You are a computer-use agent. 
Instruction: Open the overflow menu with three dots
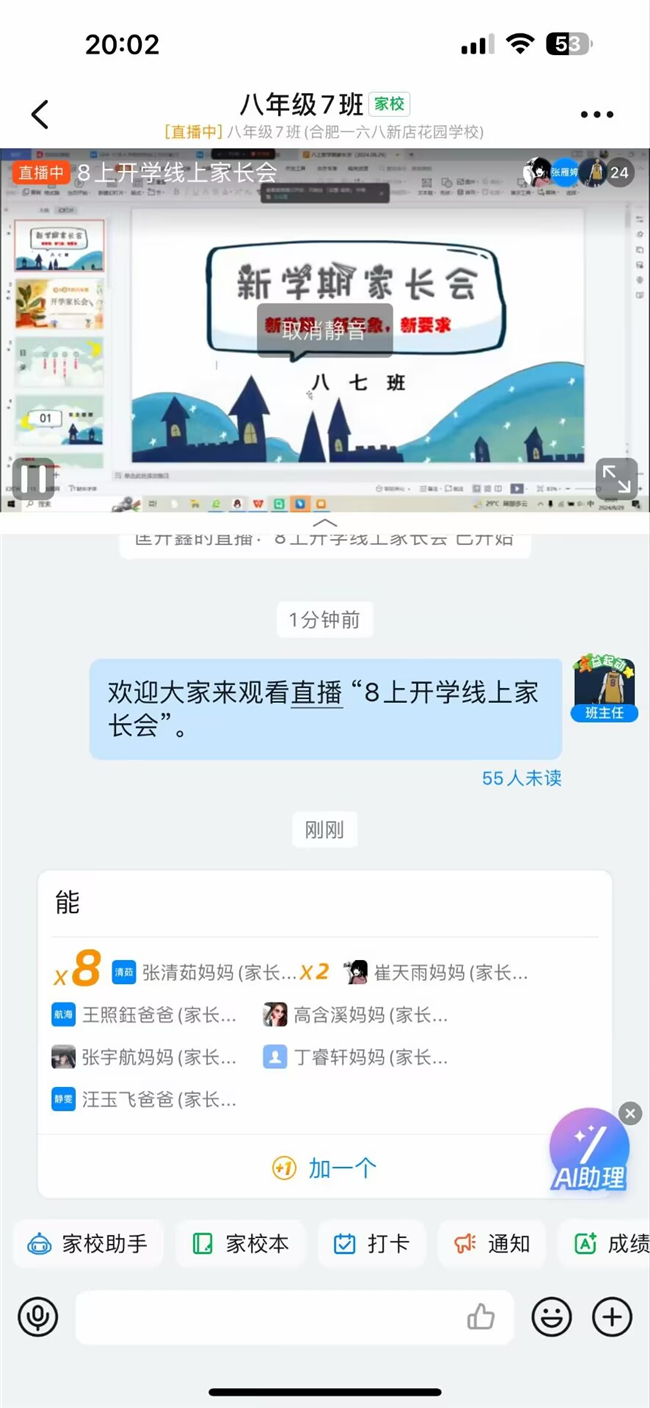point(597,115)
